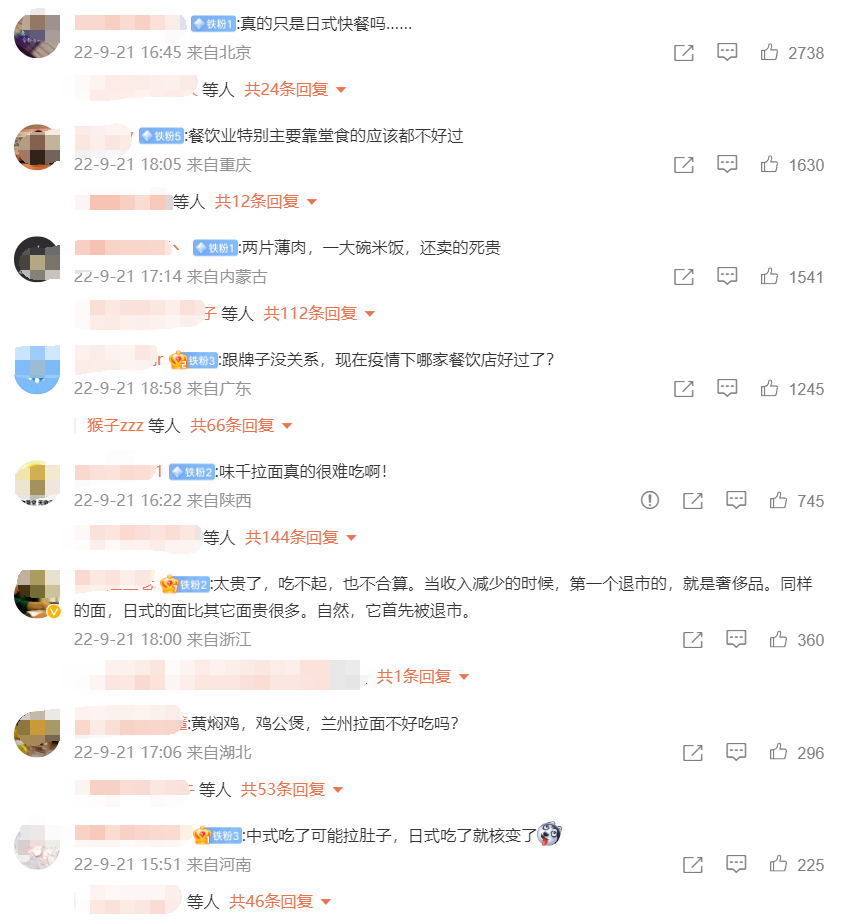Share the 真的只是日式快餐吗 comment

[x=684, y=53]
